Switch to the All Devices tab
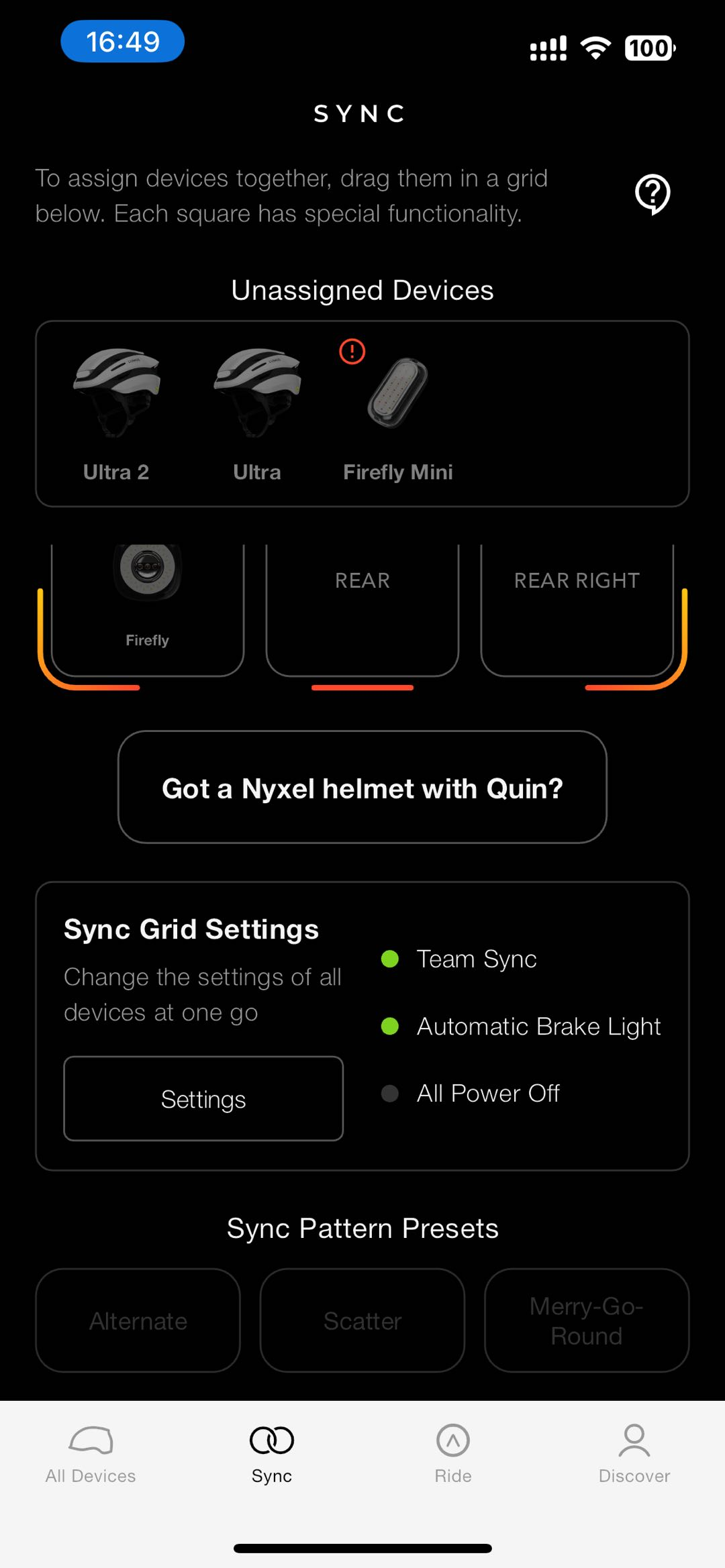 (91, 1453)
